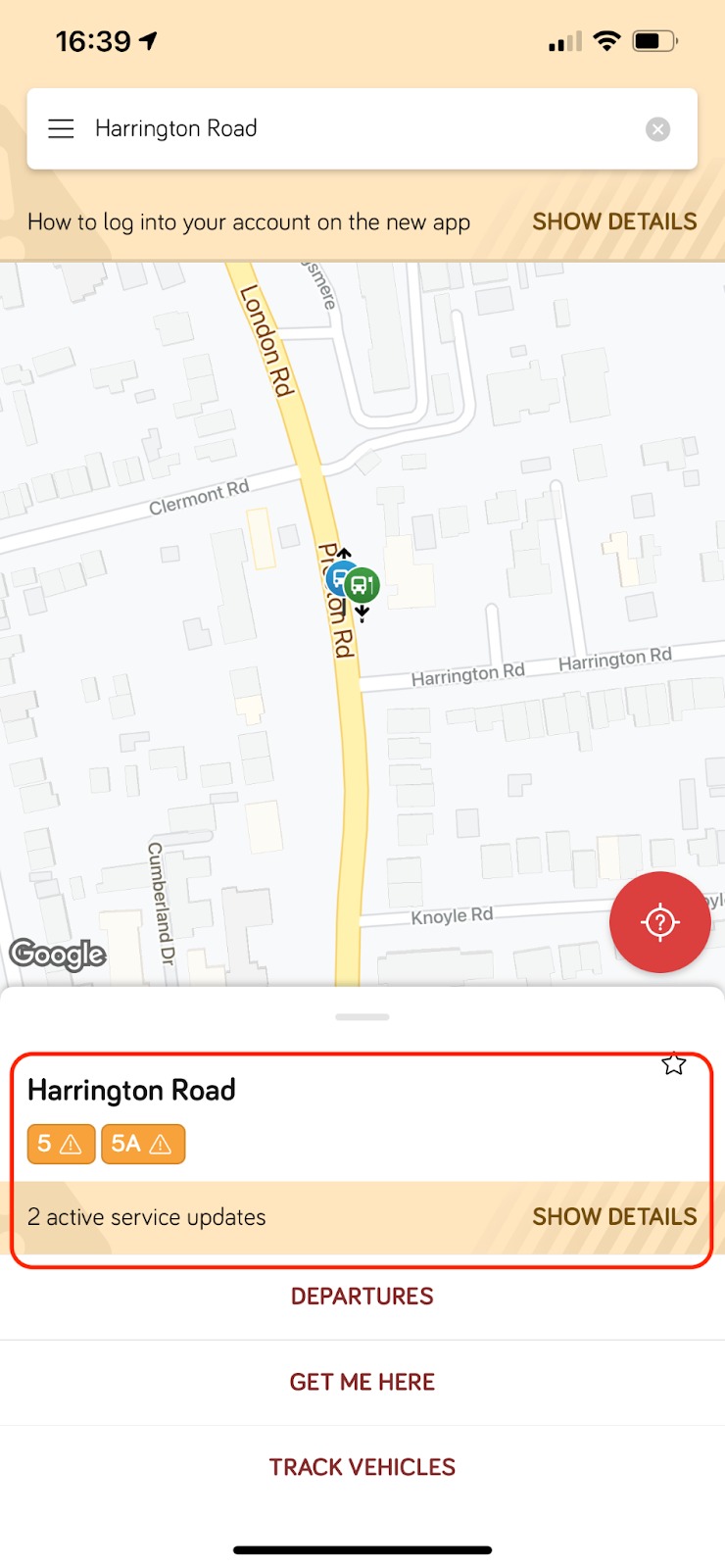Select the route 5A chip
The height and width of the screenshot is (1568, 725).
[x=142, y=1144]
